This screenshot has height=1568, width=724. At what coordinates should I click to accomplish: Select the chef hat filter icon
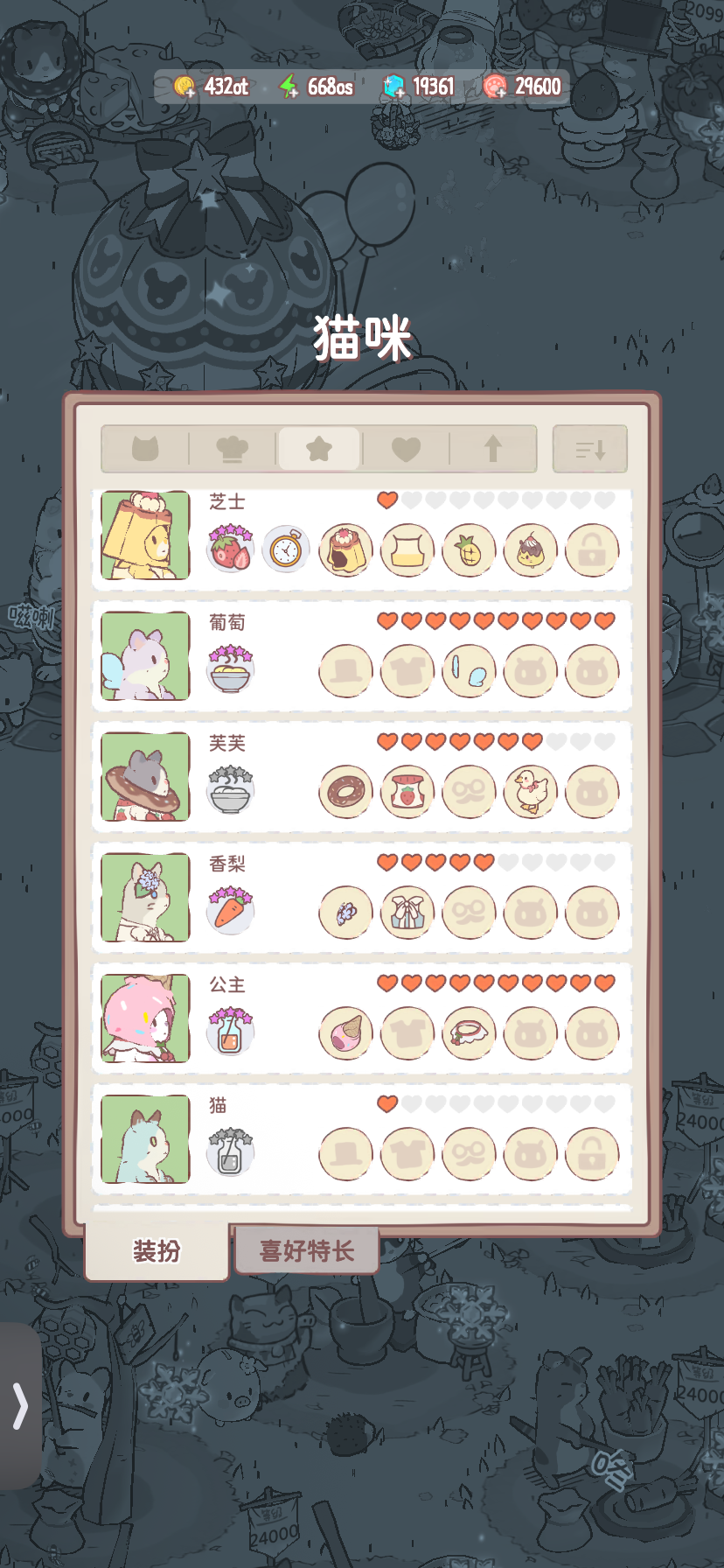(231, 448)
